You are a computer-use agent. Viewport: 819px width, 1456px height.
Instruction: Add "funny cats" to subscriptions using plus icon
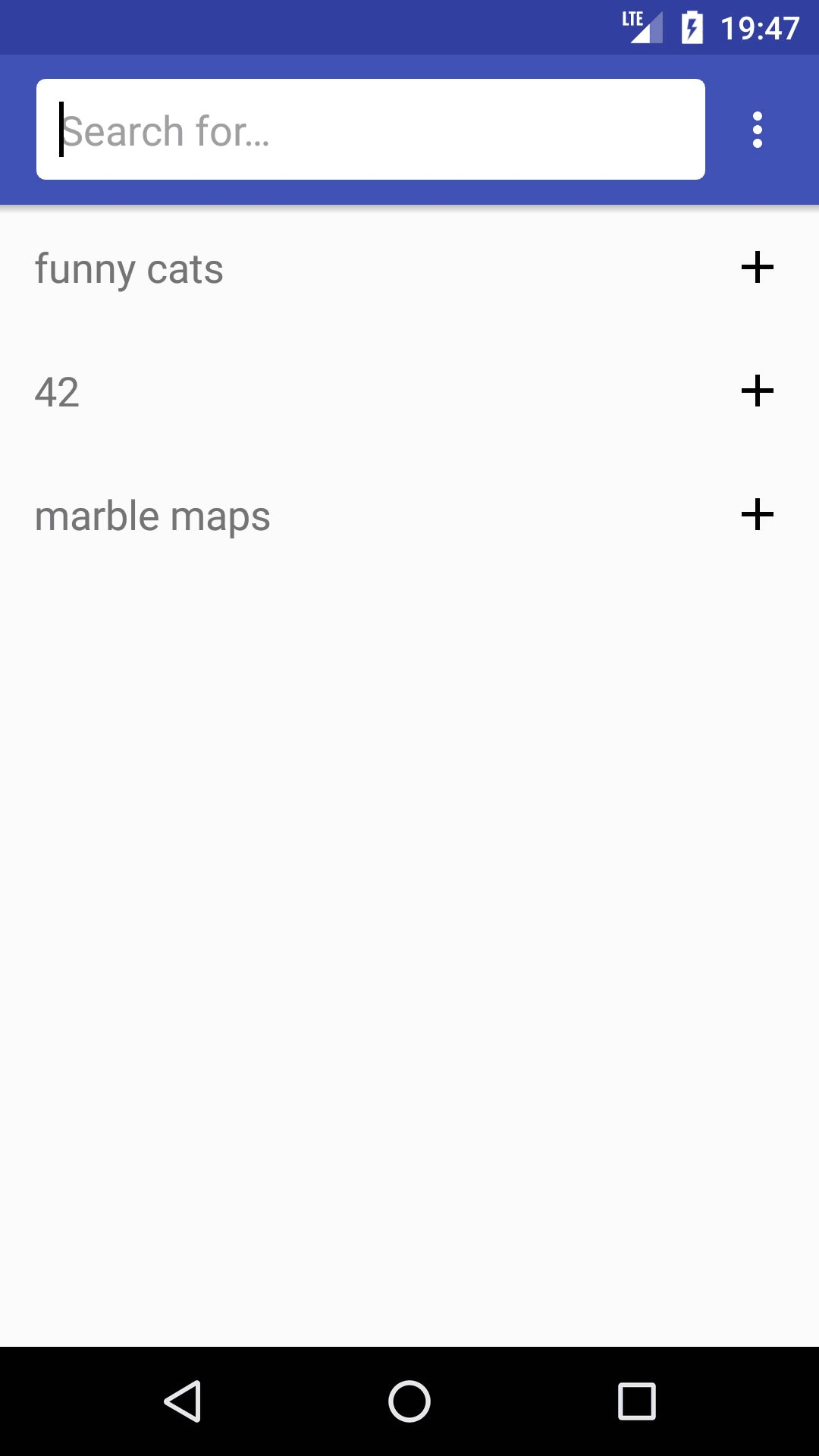pos(758,267)
